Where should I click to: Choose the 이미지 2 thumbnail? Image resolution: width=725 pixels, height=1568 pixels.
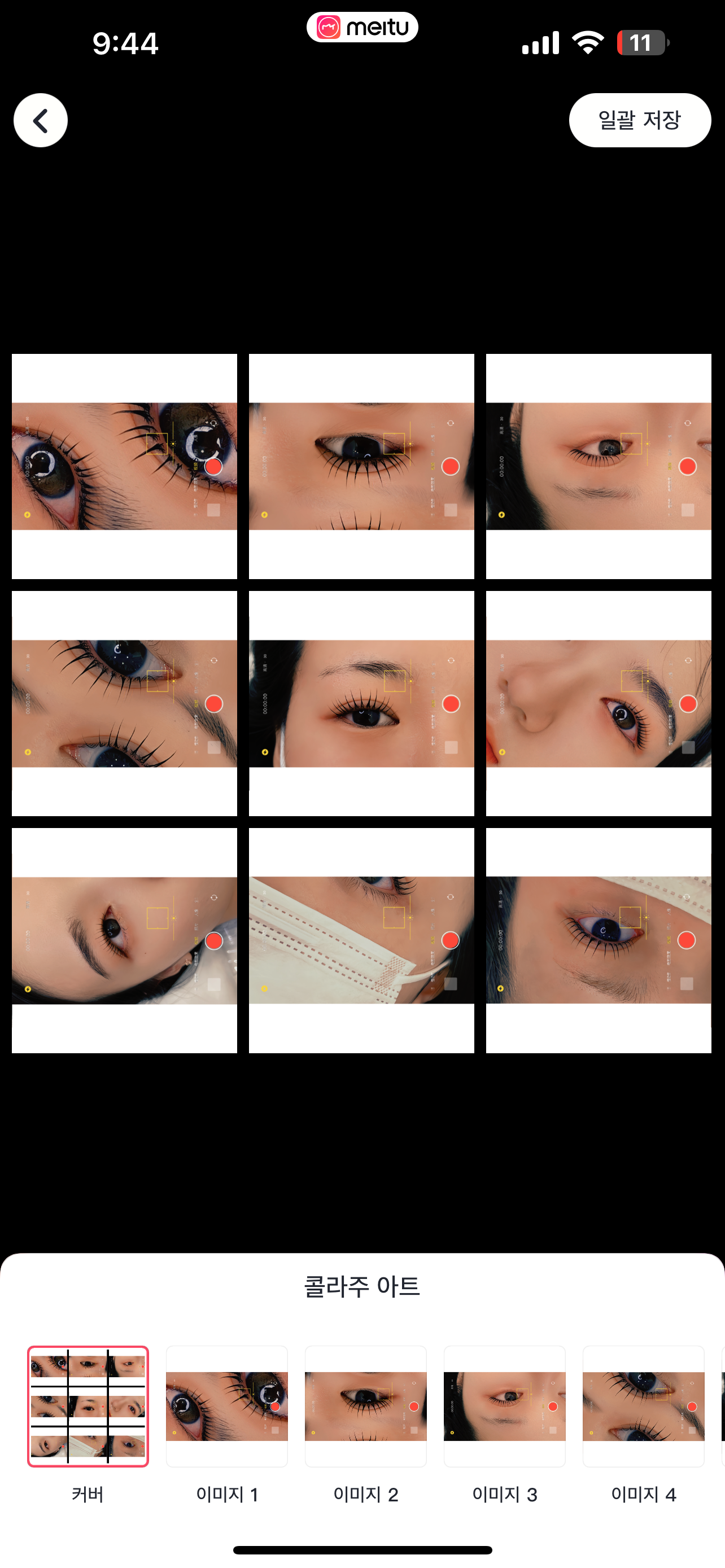[365, 1405]
